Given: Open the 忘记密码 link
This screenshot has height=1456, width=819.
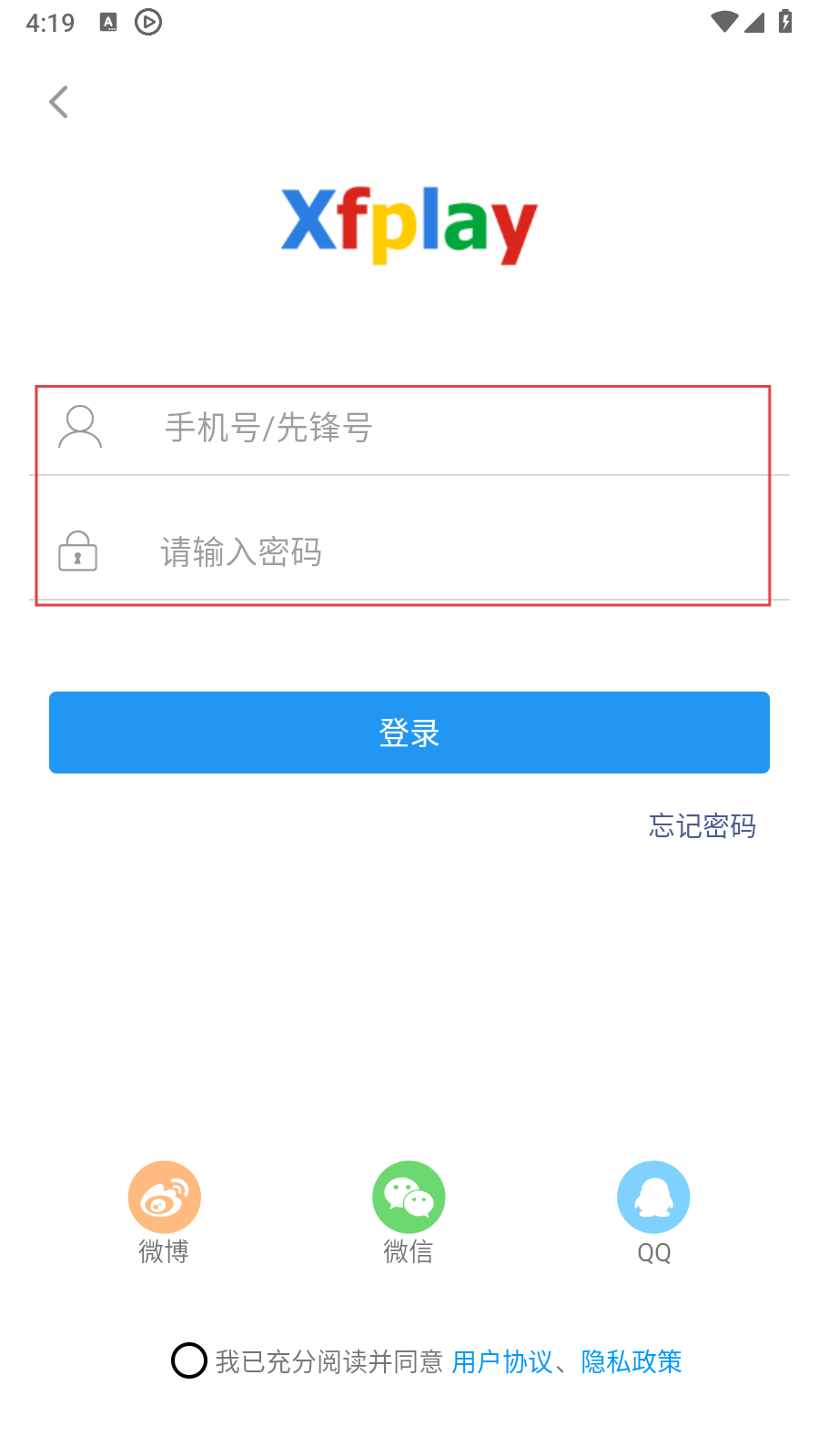Looking at the screenshot, I should point(702,826).
